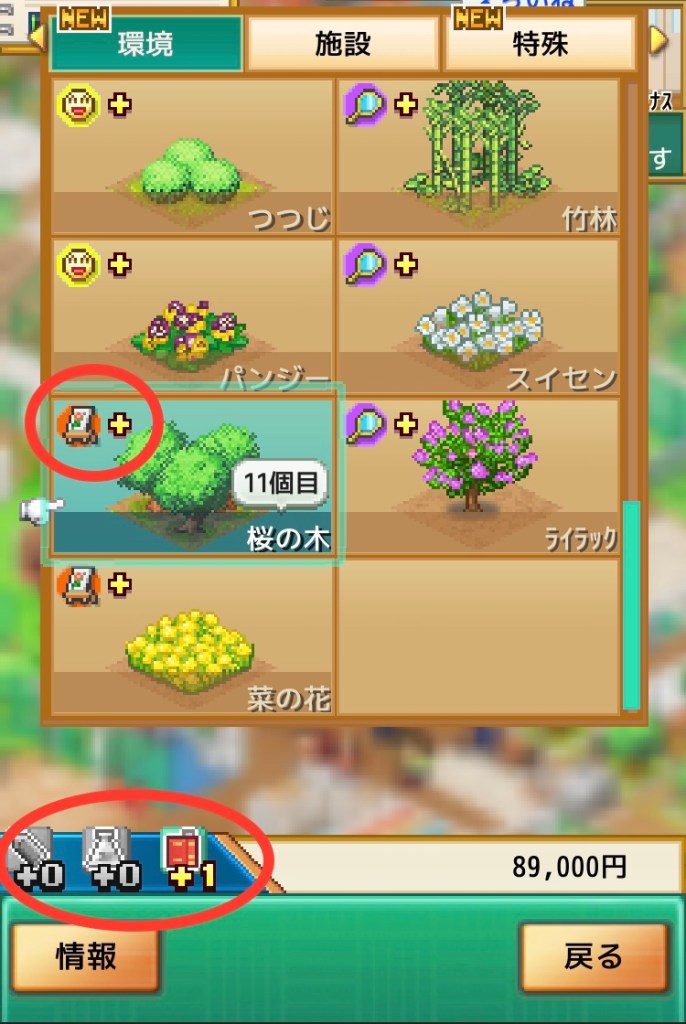Viewport: 686px width, 1024px height.
Task: Open the 情報 info button
Action: pyautogui.click(x=86, y=958)
